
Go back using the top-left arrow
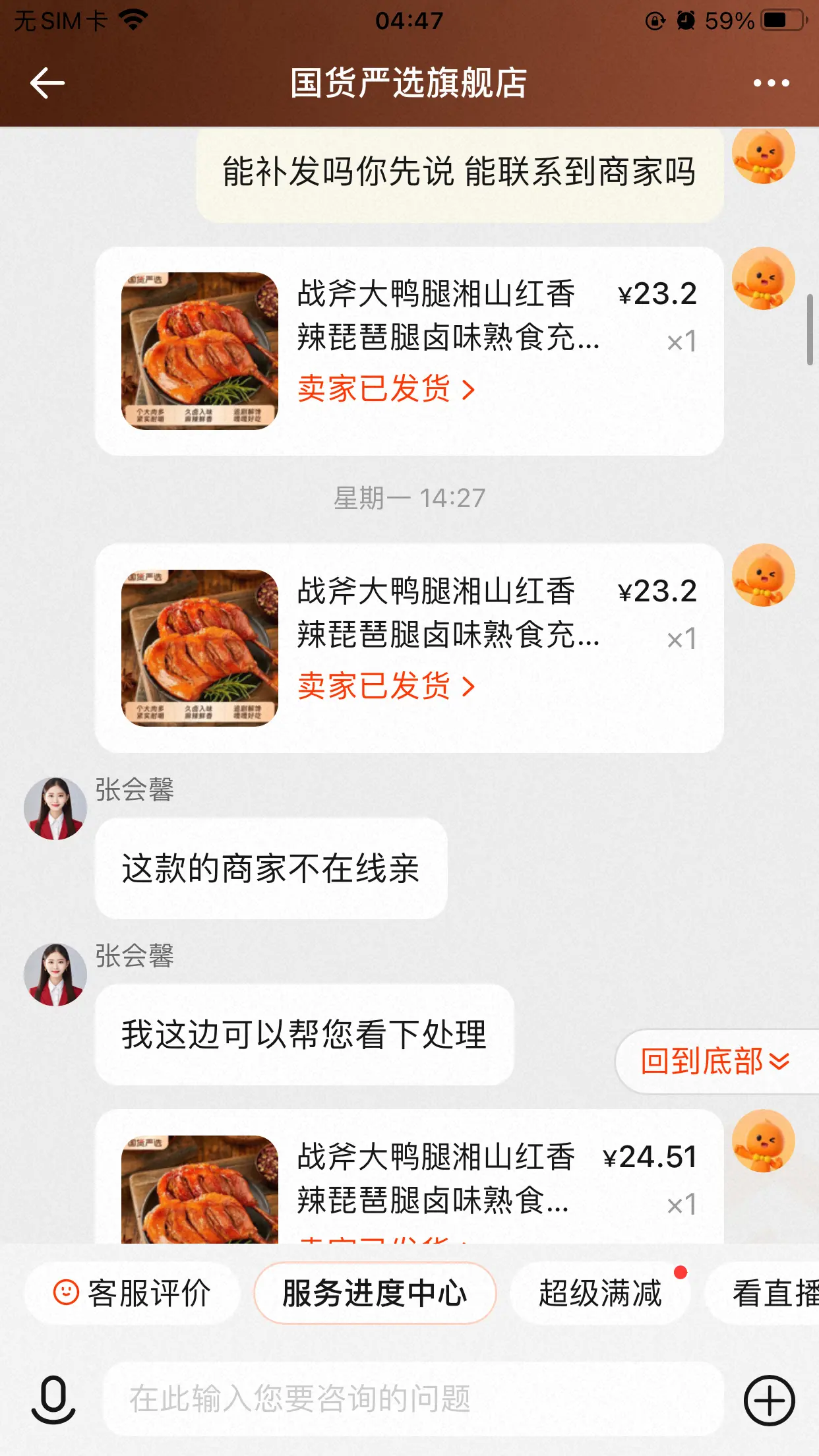(47, 83)
